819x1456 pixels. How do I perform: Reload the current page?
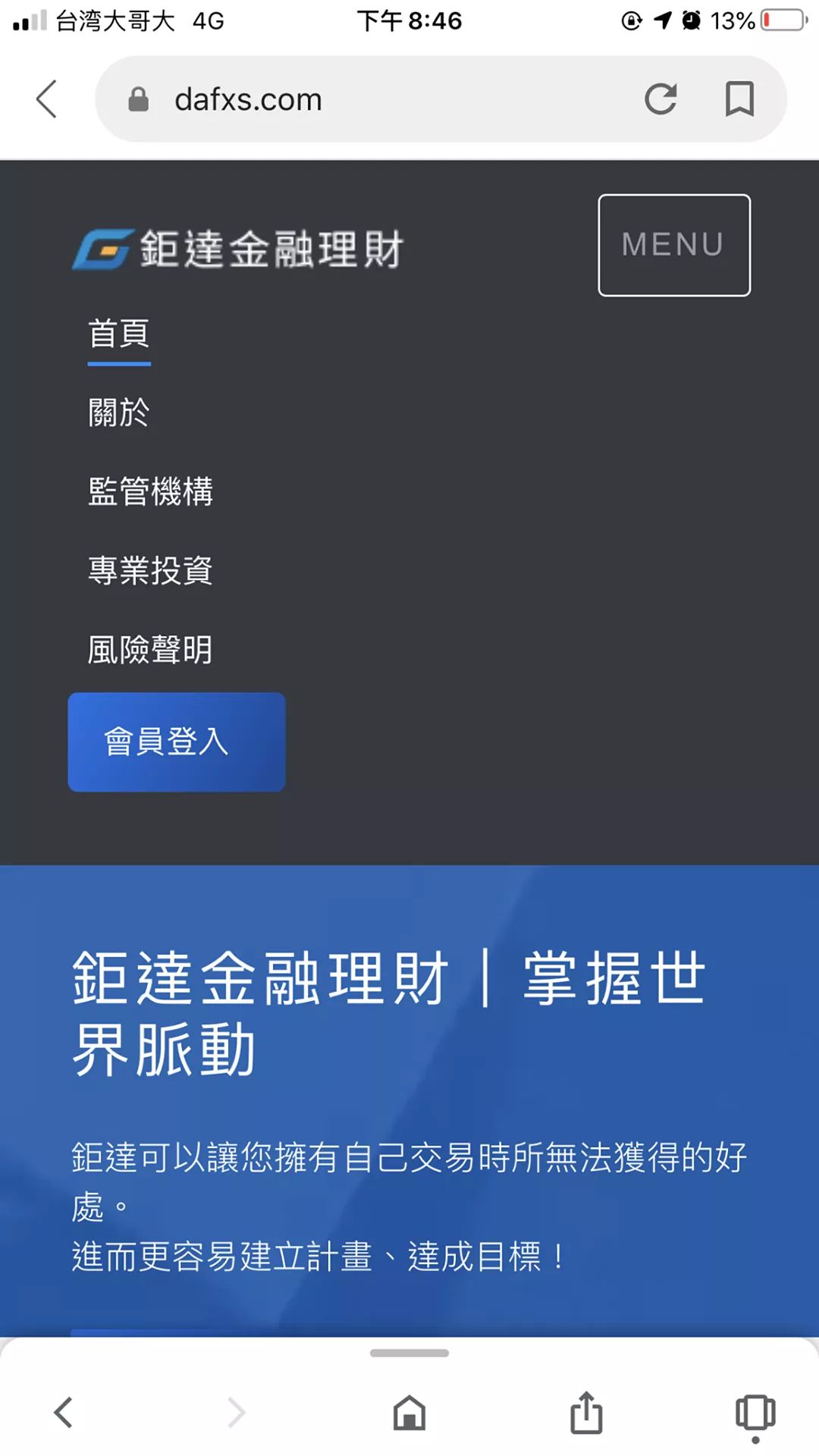point(661,99)
